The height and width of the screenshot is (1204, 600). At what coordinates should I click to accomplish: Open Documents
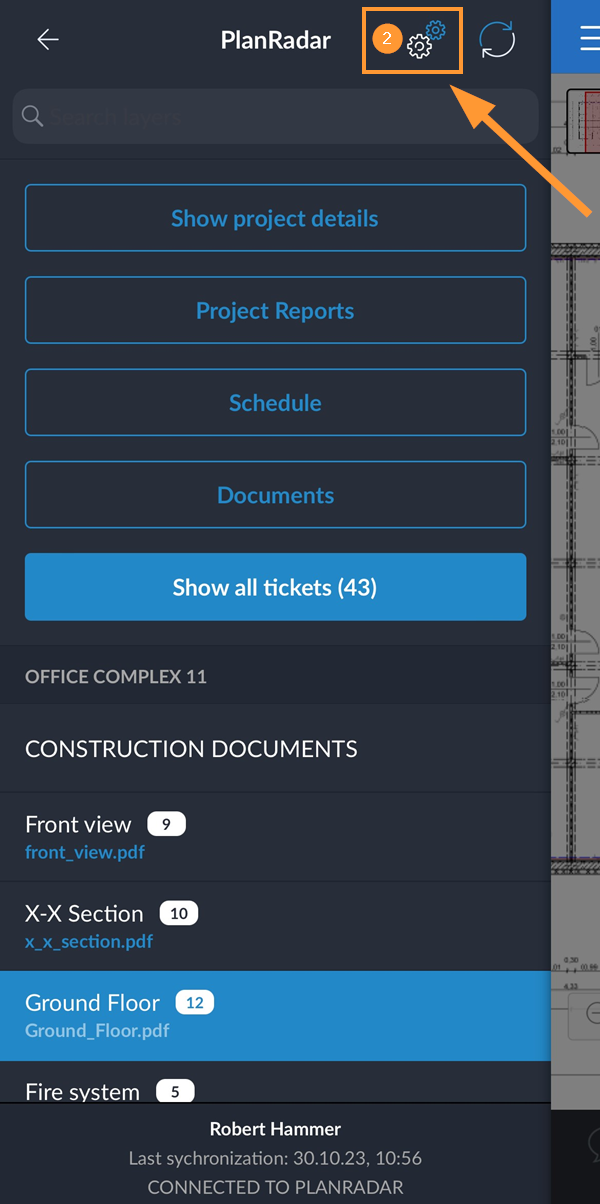(x=275, y=495)
